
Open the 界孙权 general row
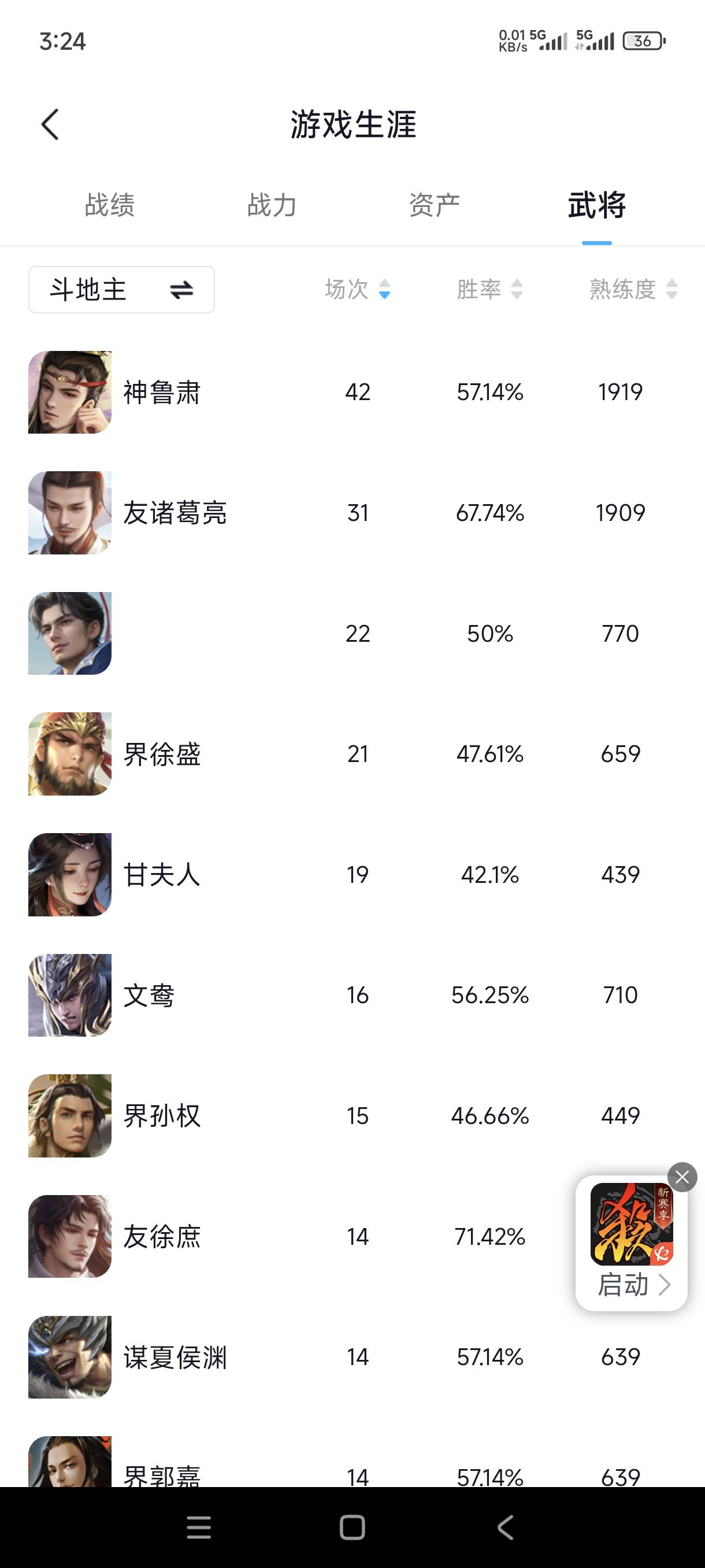162,1116
